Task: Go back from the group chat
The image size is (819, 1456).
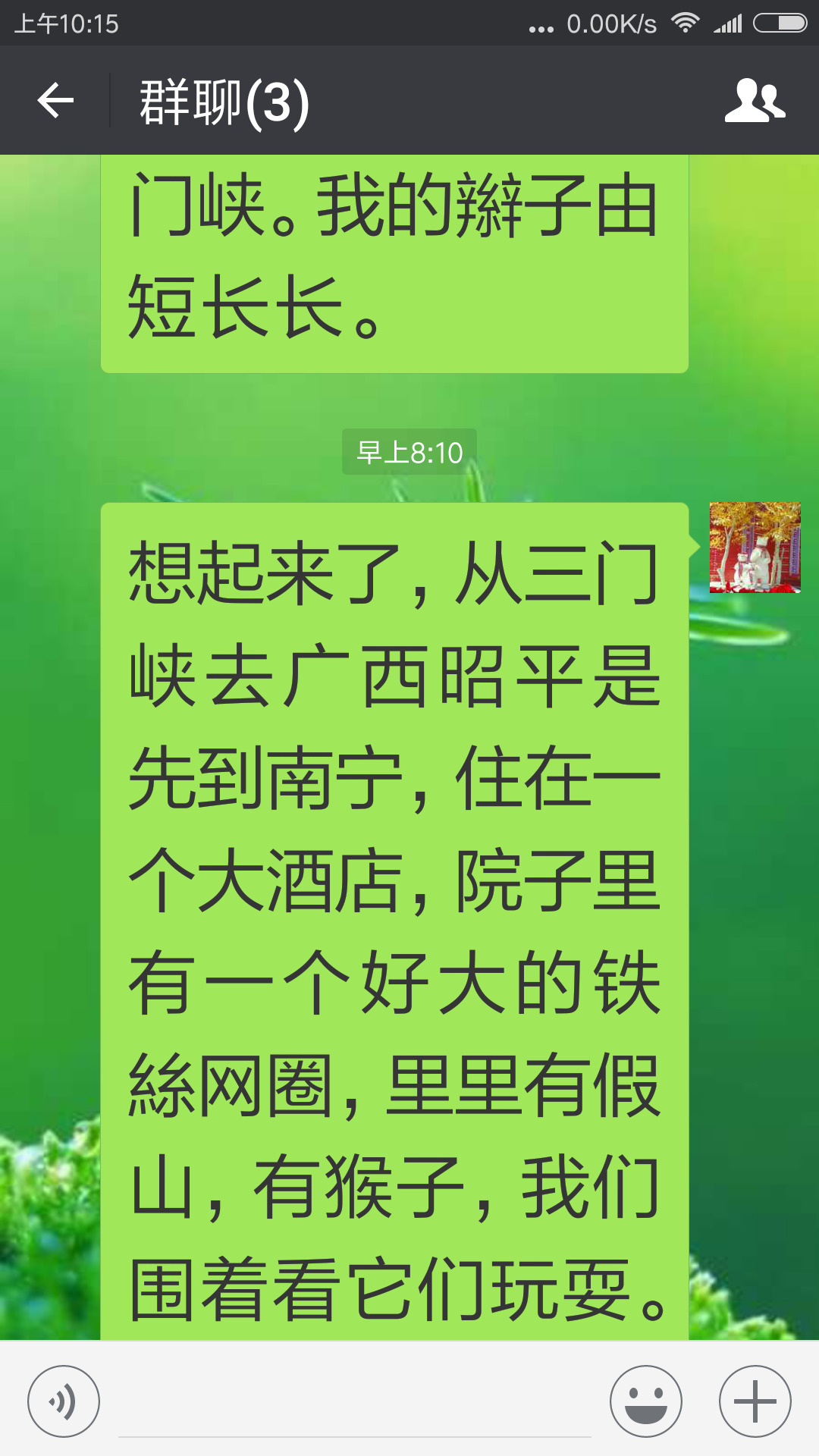Action: click(56, 101)
